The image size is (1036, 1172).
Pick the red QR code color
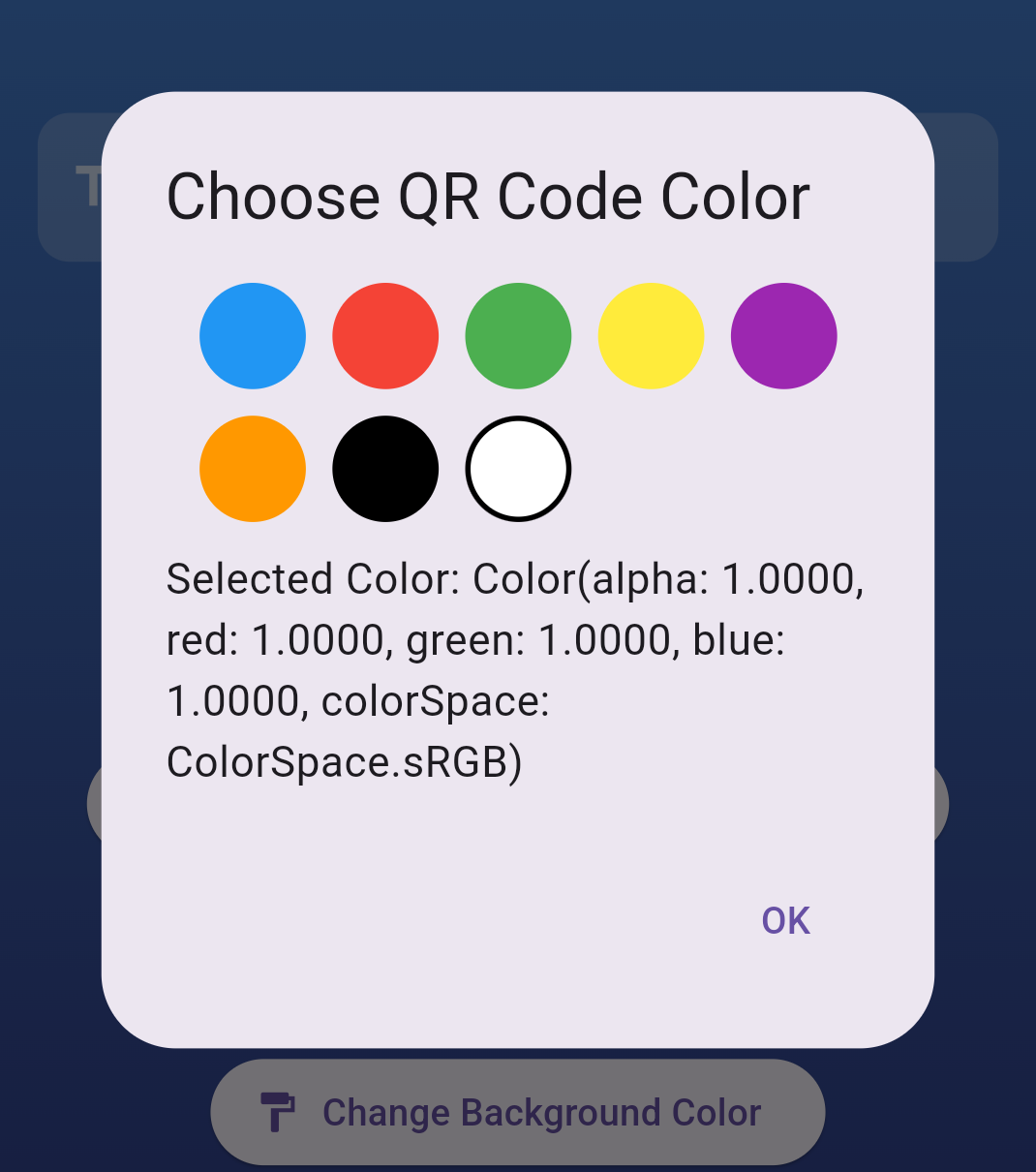click(385, 336)
